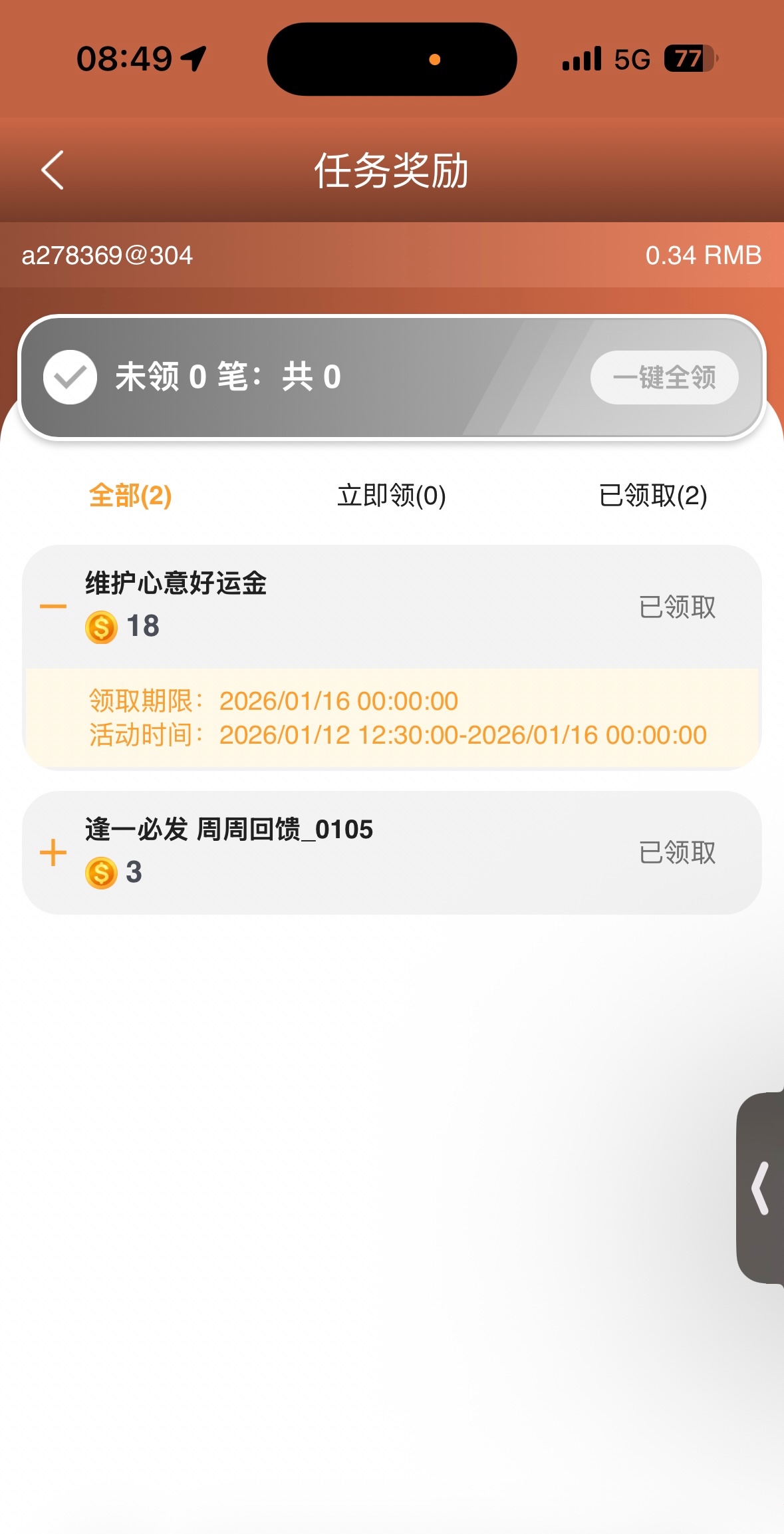The image size is (784, 1534).
Task: Switch to the 立即领(0) tab
Action: (391, 496)
